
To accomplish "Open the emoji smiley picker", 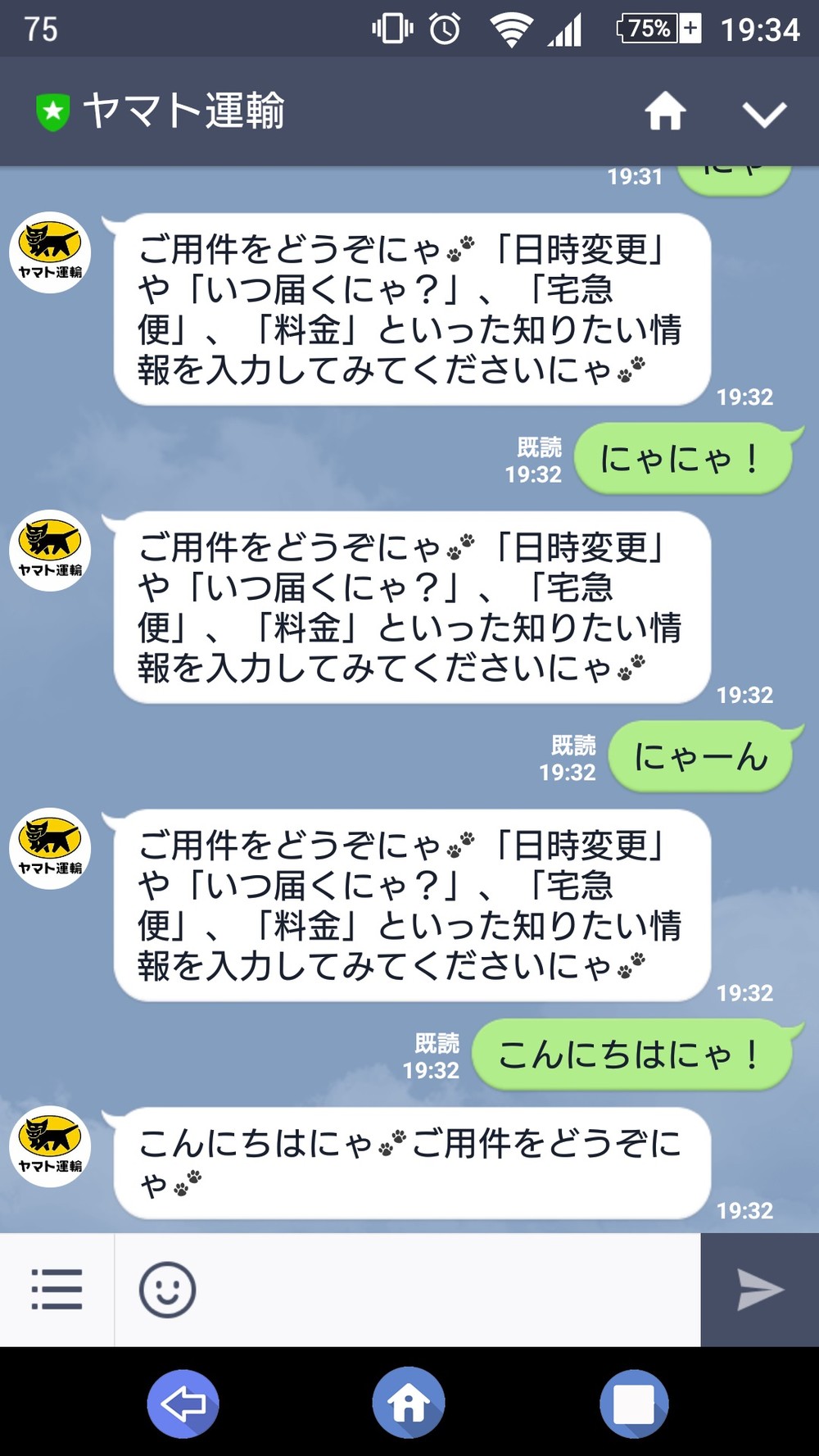I will point(167,1288).
